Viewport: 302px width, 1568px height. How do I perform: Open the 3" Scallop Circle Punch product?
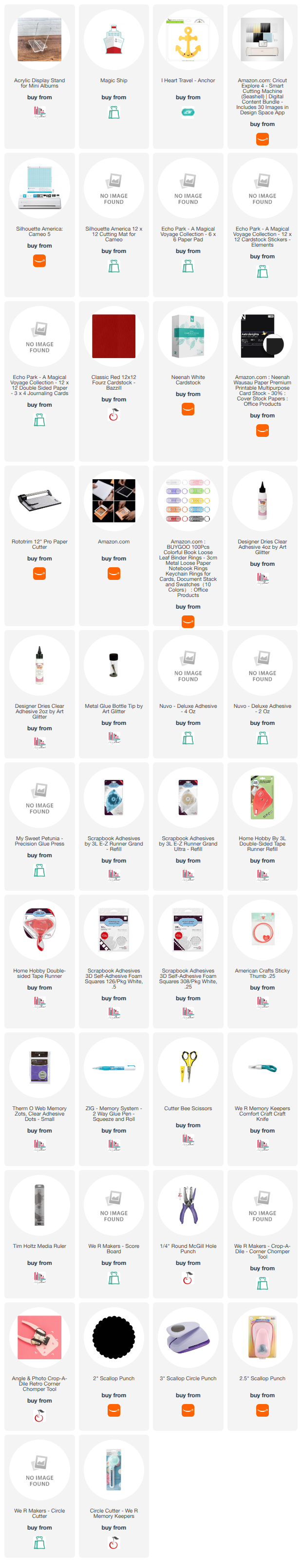(188, 1378)
